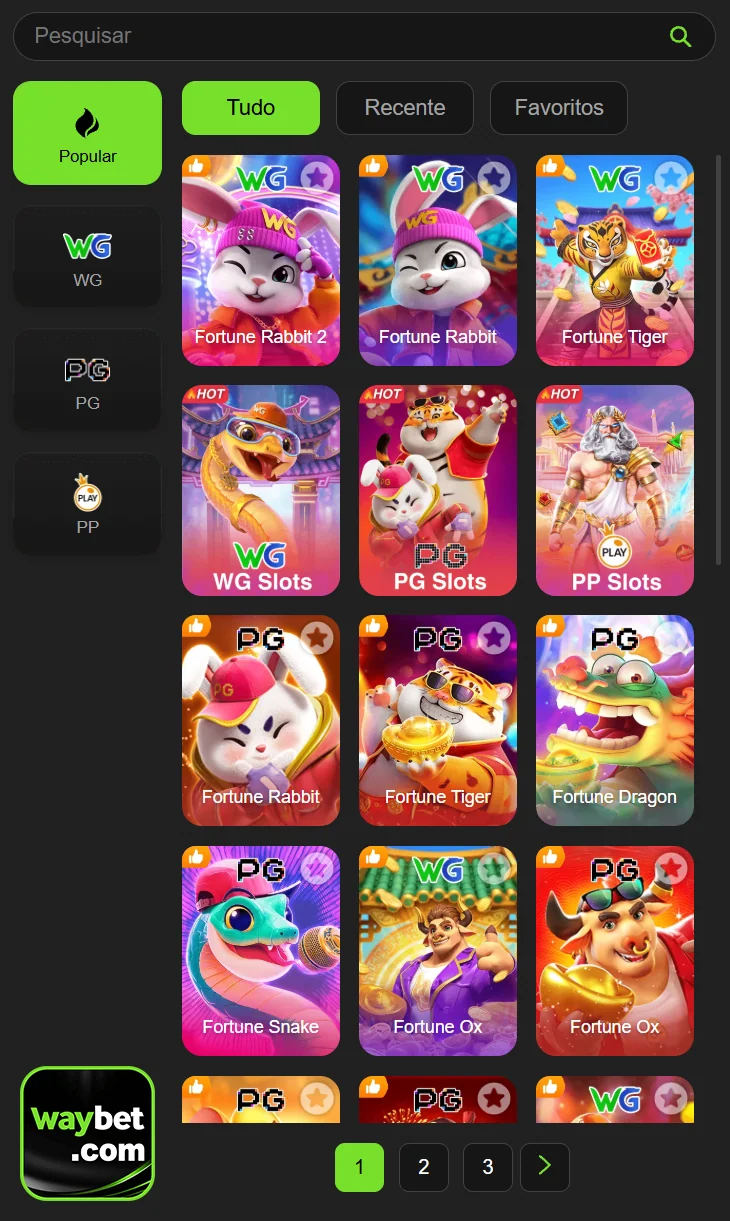Tap the Pesquisar search field

click(x=340, y=36)
